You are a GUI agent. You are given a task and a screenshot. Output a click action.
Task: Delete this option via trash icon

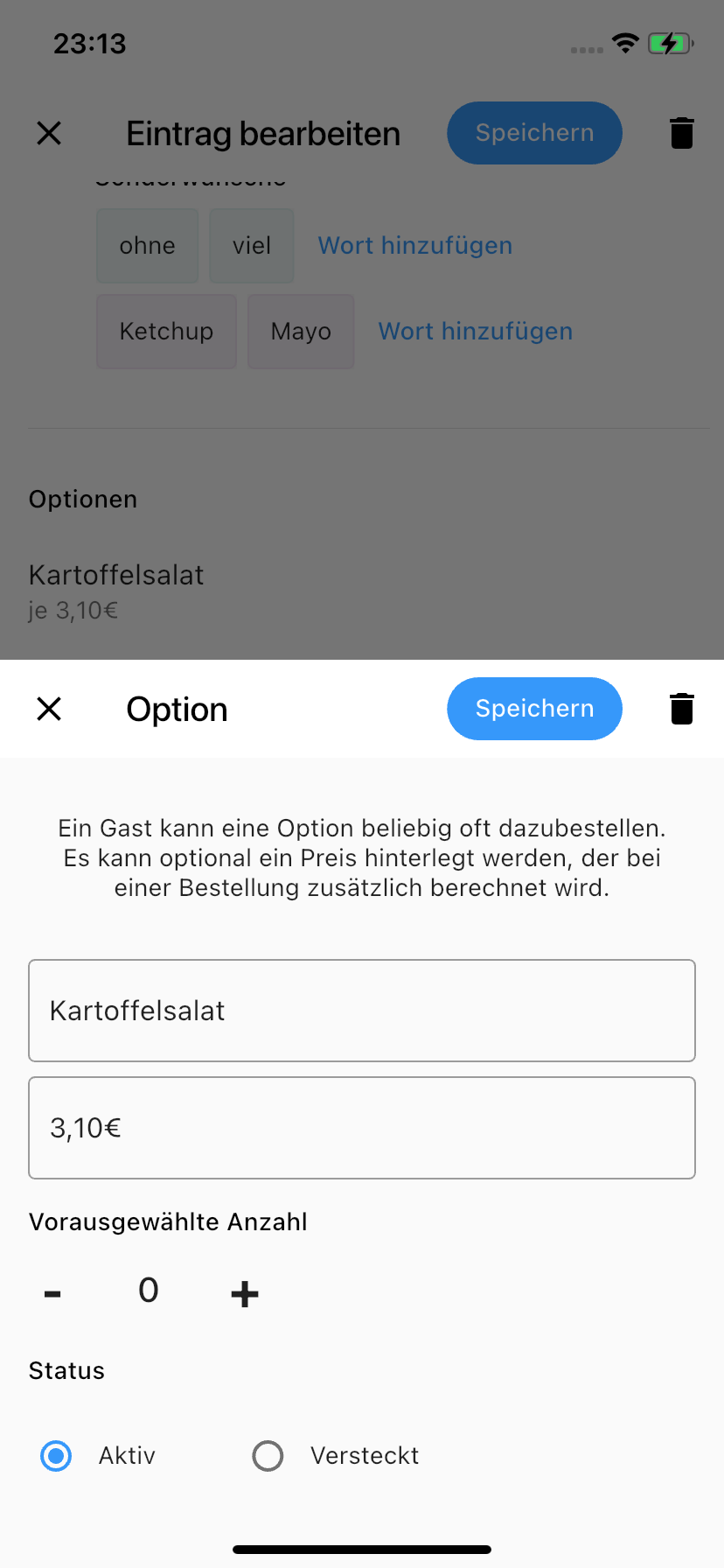[x=682, y=709]
